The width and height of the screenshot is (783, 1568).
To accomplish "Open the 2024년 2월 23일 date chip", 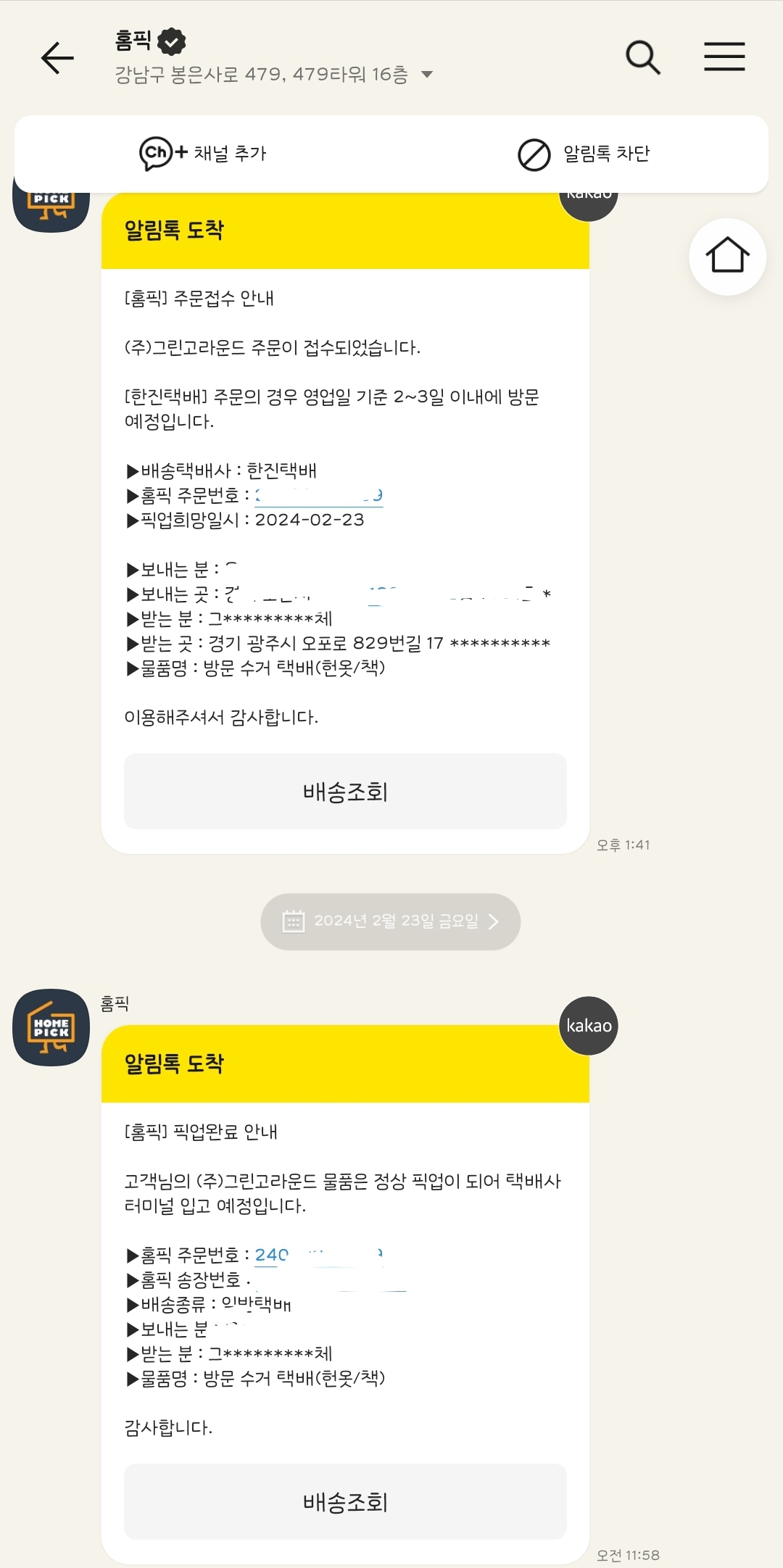I will click(390, 921).
